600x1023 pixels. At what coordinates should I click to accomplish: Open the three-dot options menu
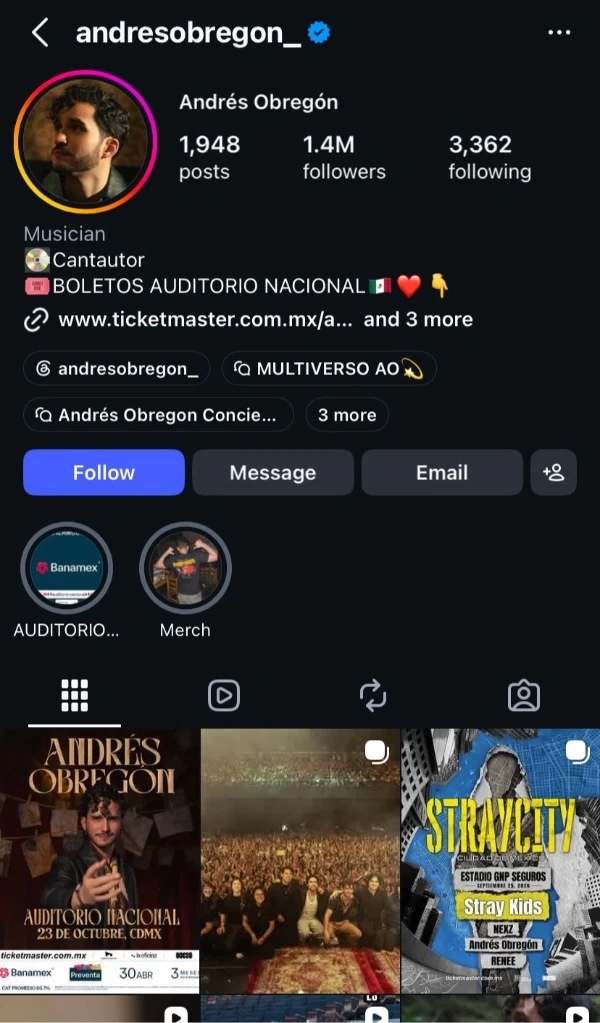[559, 33]
